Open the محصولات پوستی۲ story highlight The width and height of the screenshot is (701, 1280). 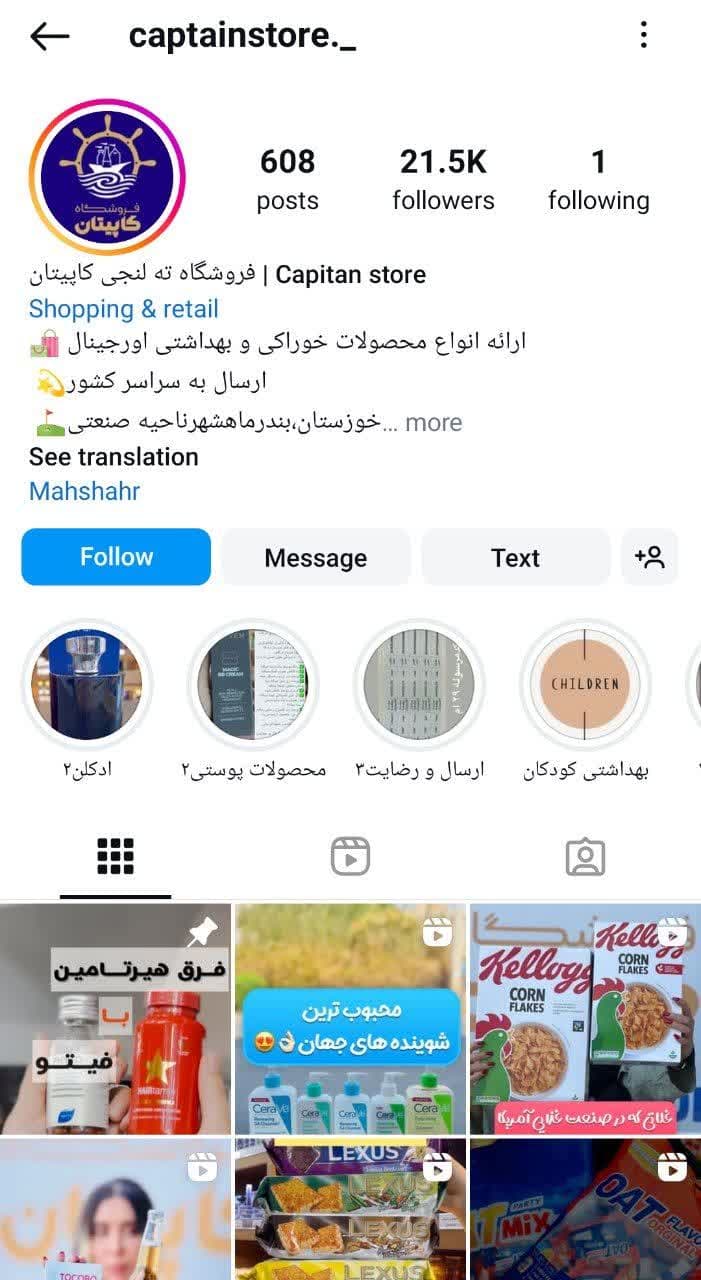point(252,685)
